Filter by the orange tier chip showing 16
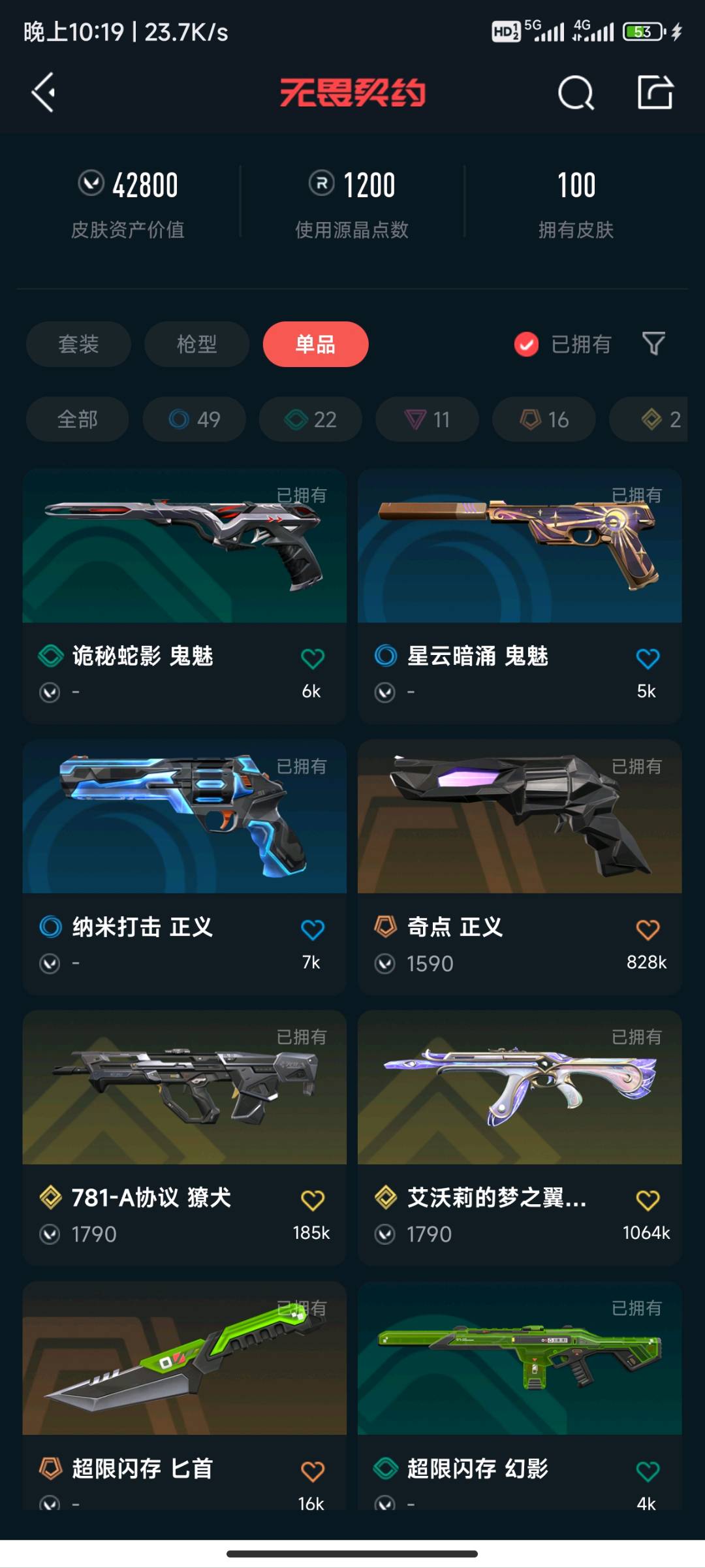705x1568 pixels. (544, 419)
